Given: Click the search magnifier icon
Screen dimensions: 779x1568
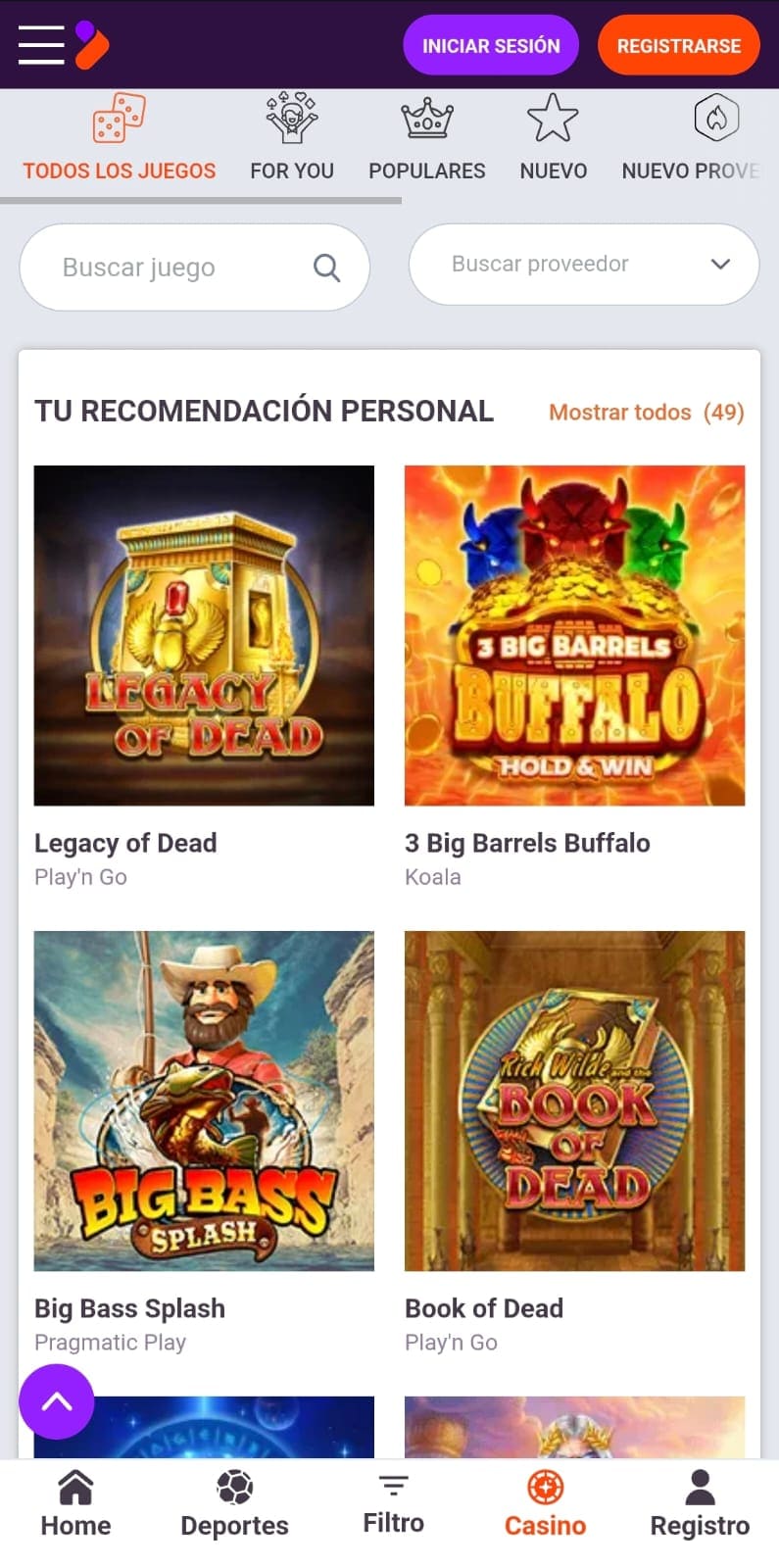Looking at the screenshot, I should coord(326,267).
